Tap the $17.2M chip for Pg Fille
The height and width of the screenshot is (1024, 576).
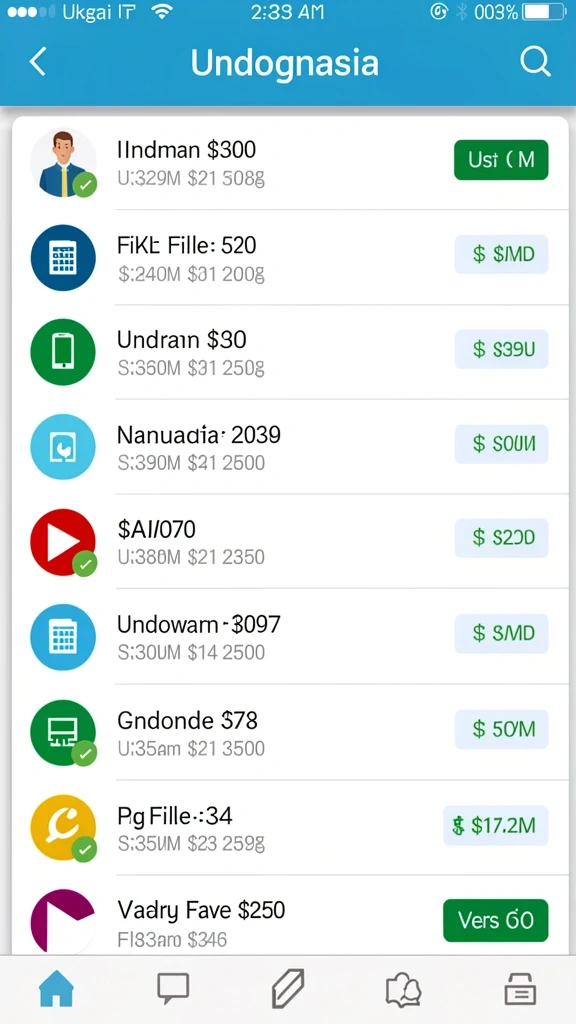[496, 825]
